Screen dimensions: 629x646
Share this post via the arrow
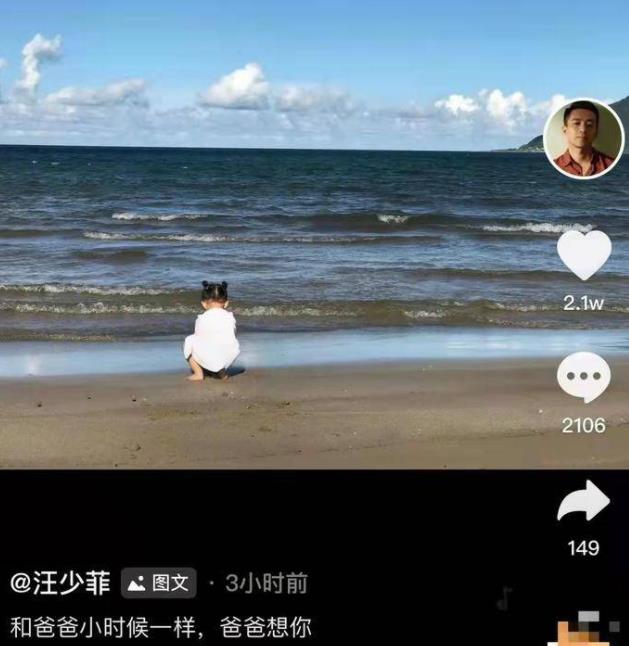pyautogui.click(x=583, y=502)
